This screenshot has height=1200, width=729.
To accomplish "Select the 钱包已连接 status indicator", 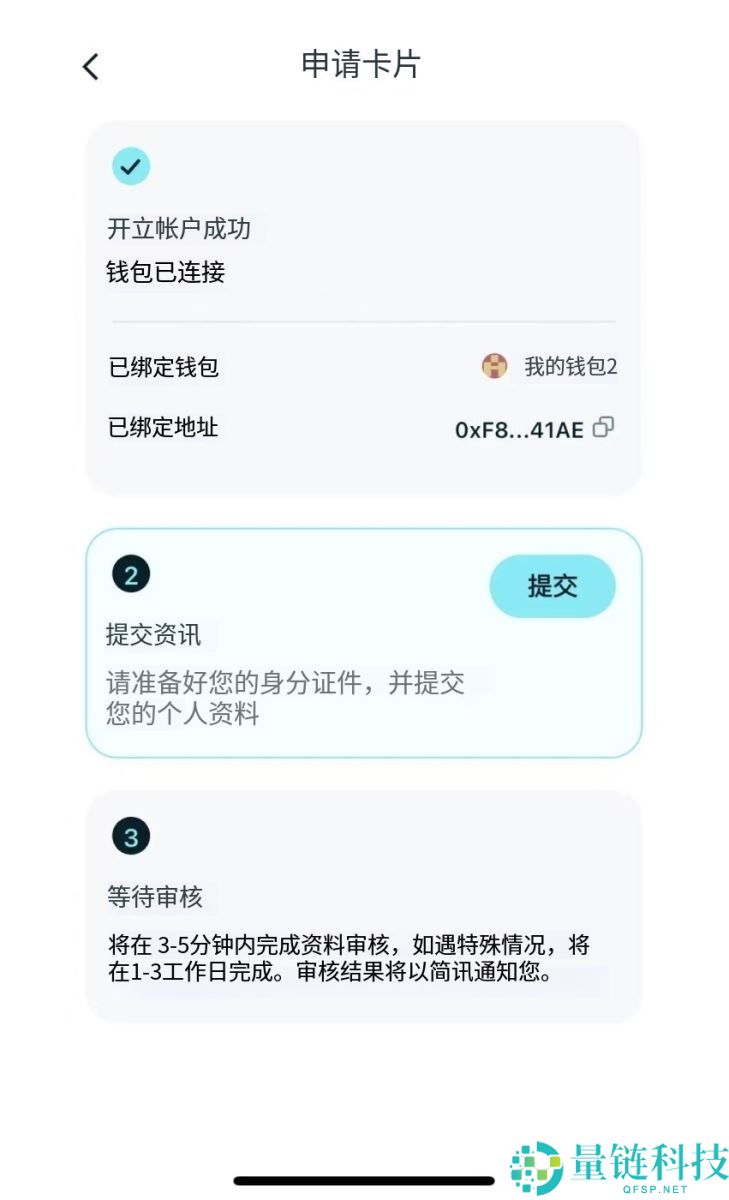I will [168, 271].
